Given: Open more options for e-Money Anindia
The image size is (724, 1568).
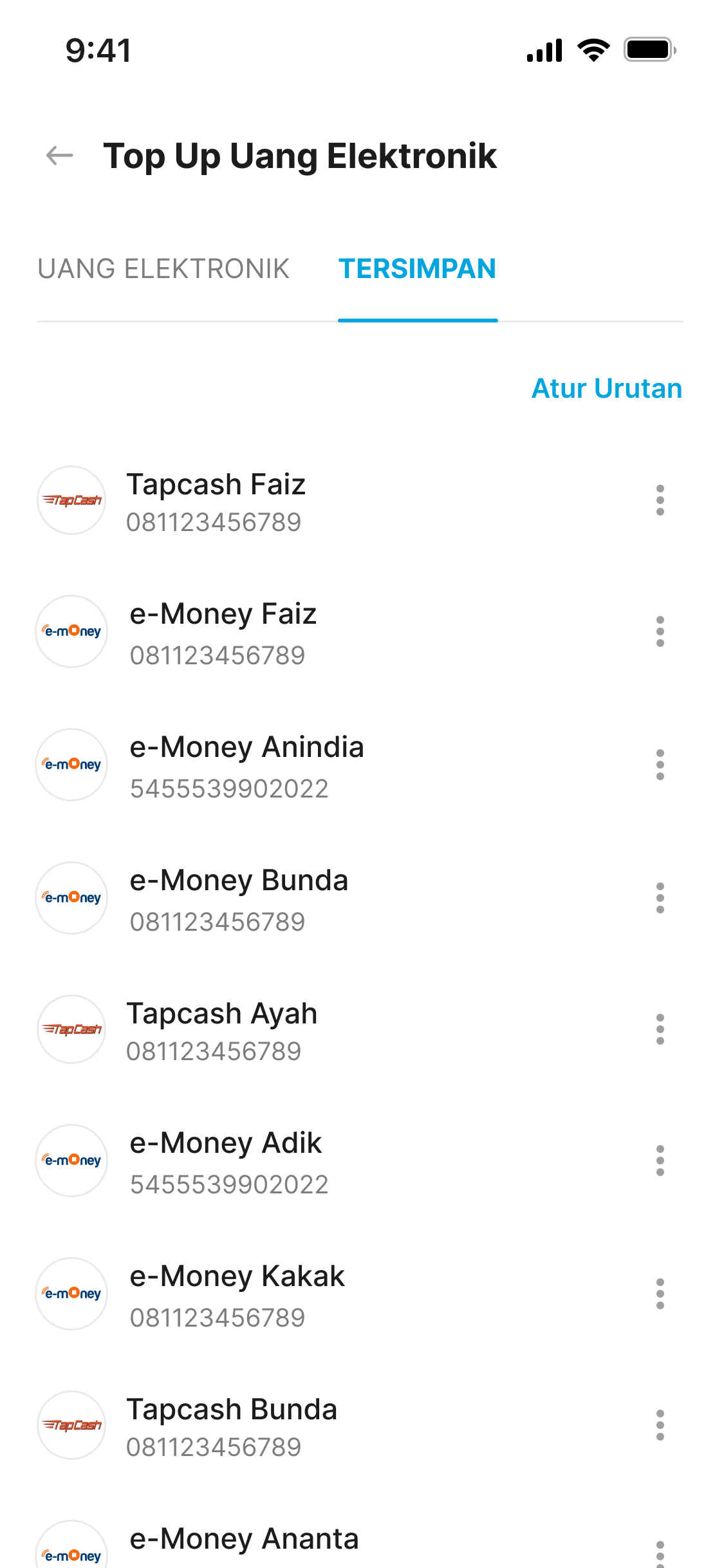Looking at the screenshot, I should click(x=660, y=765).
